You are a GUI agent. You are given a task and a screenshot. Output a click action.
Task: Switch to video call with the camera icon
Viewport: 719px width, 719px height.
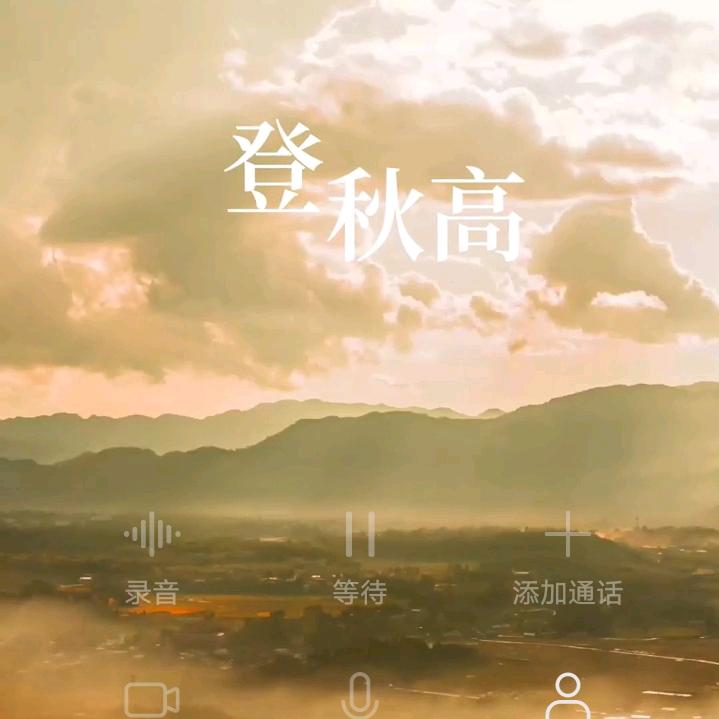point(152,699)
